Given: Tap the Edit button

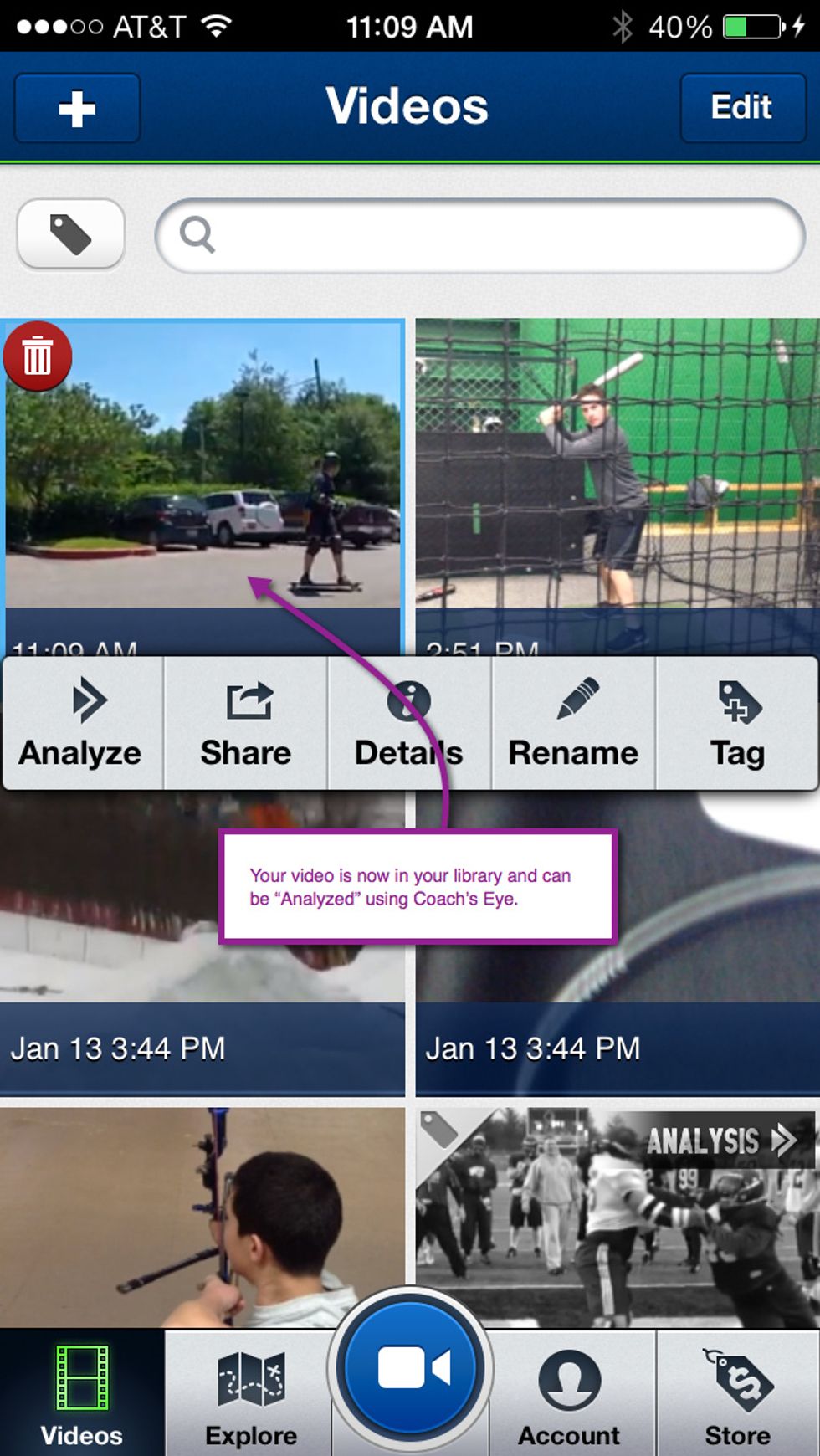Looking at the screenshot, I should tap(742, 108).
